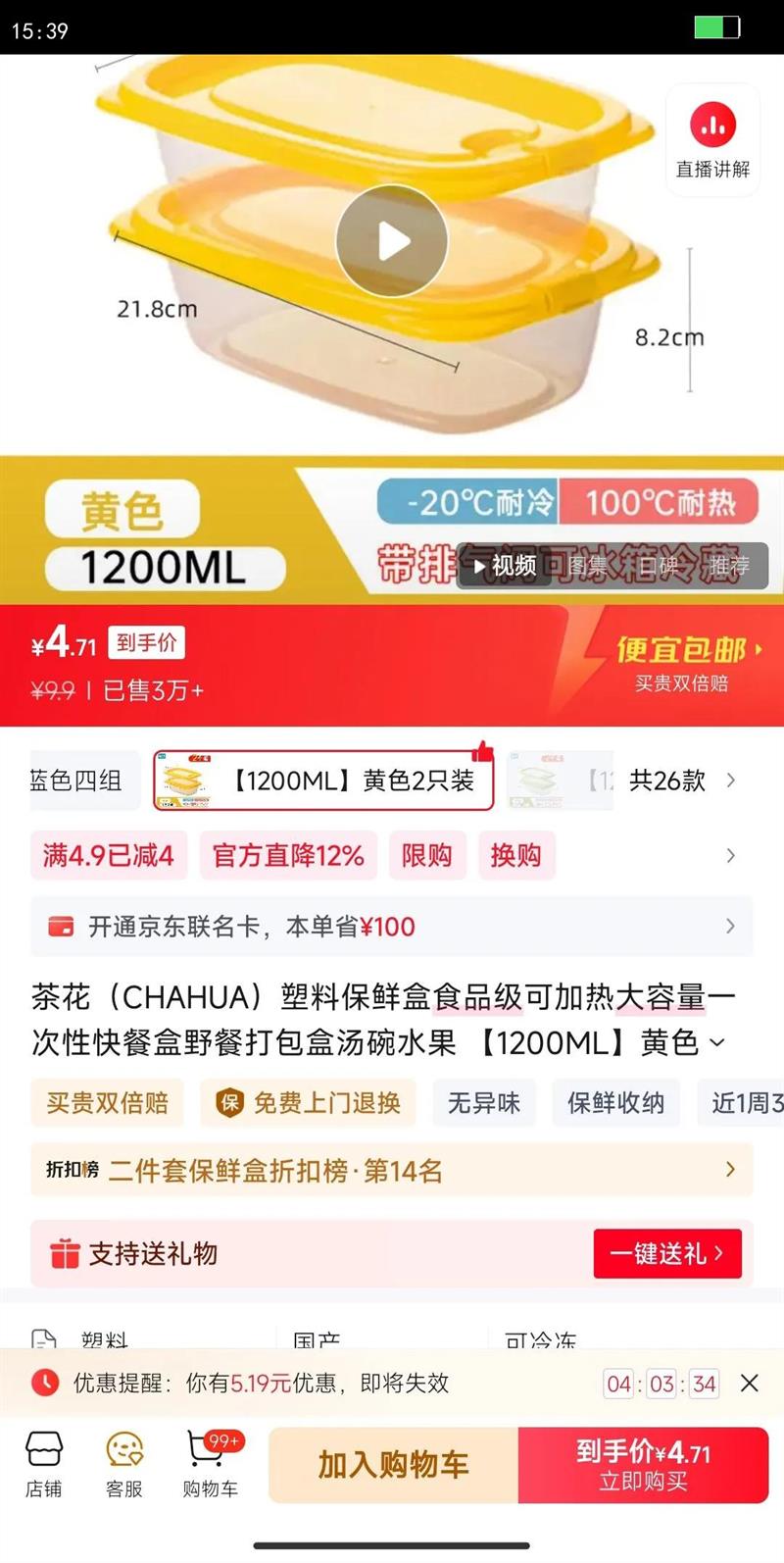
Task: Switch to the 图集 media tab
Action: (588, 567)
